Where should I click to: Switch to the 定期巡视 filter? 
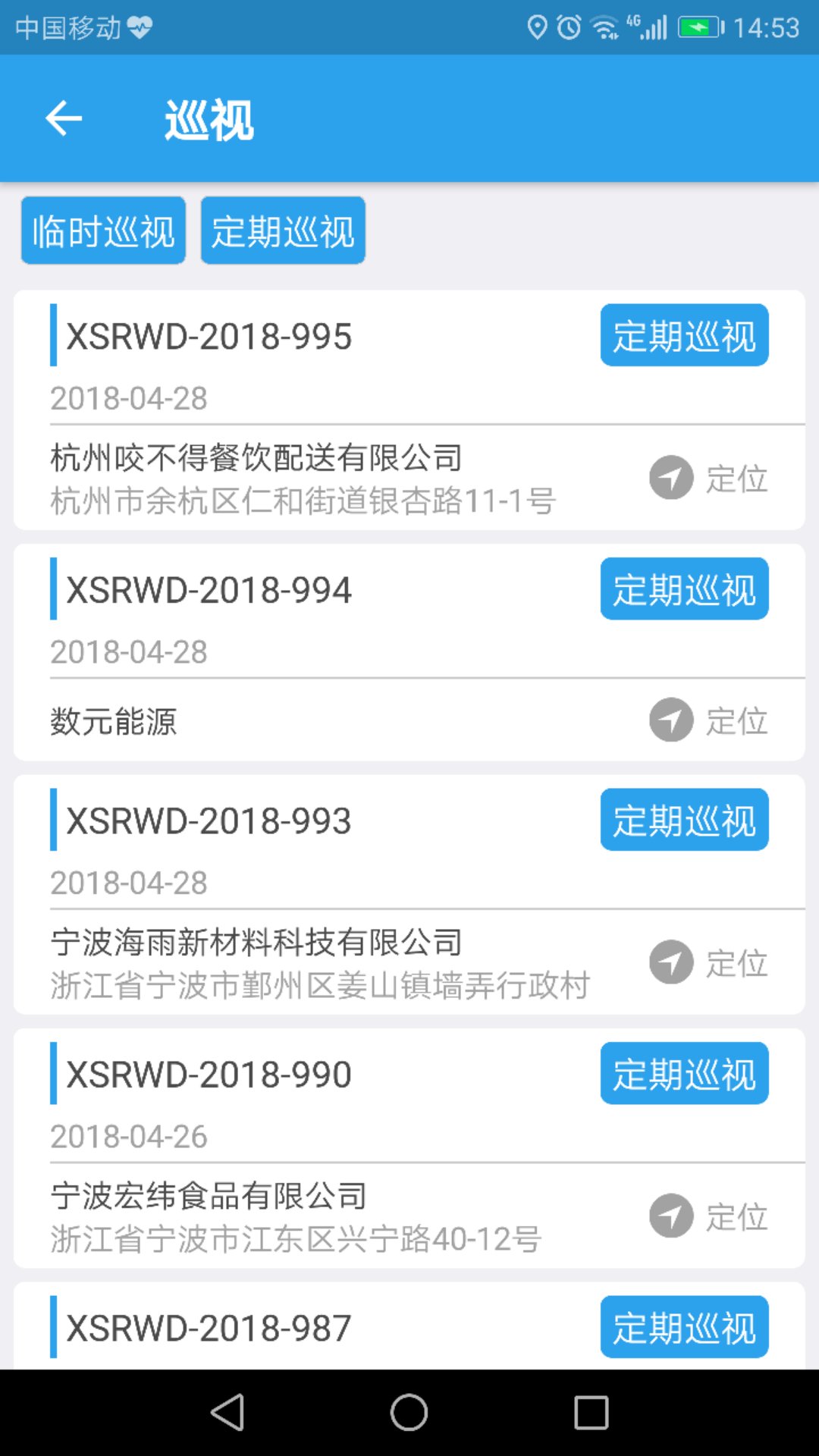click(282, 230)
